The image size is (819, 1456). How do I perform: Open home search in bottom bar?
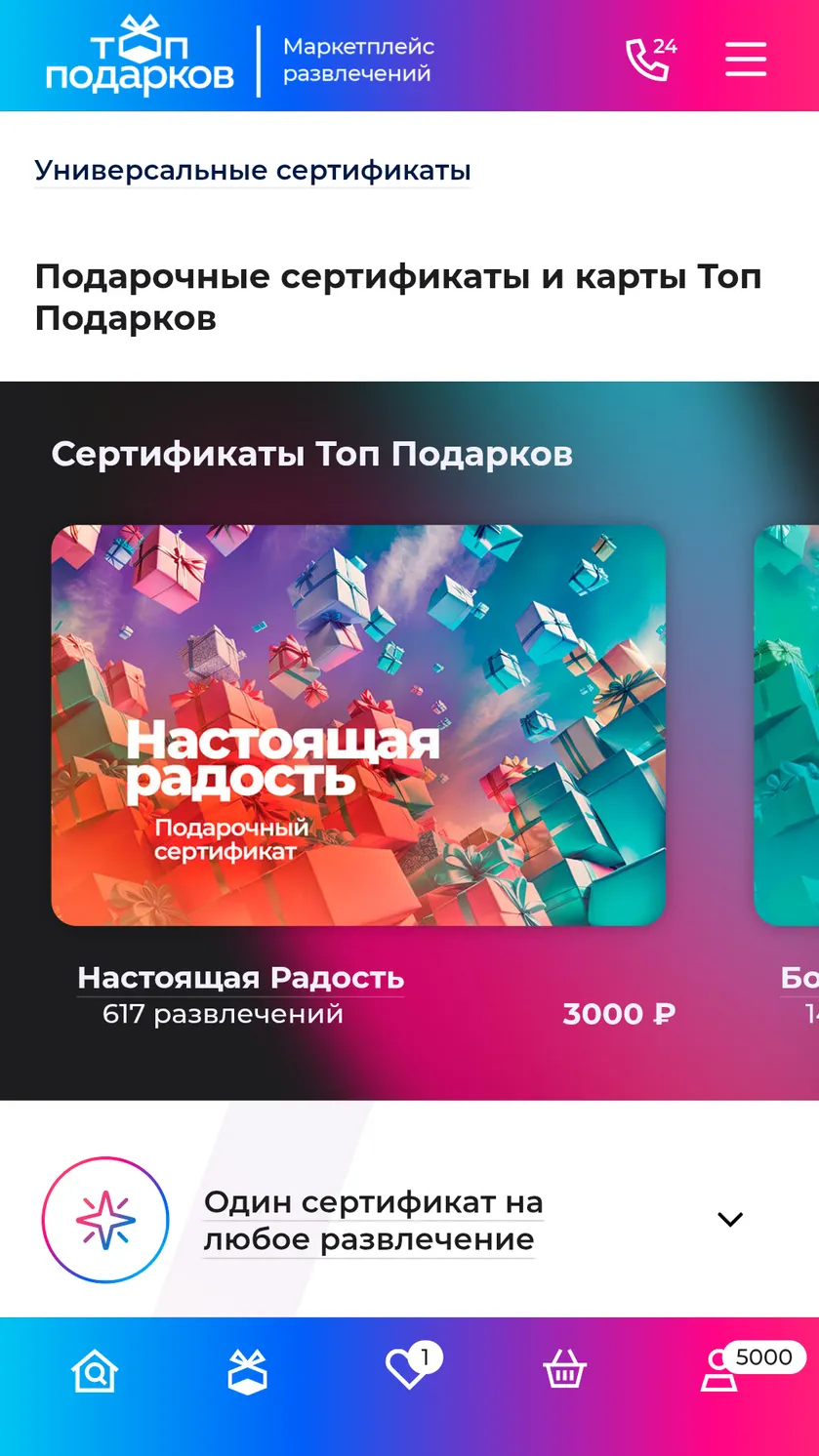[x=95, y=1371]
